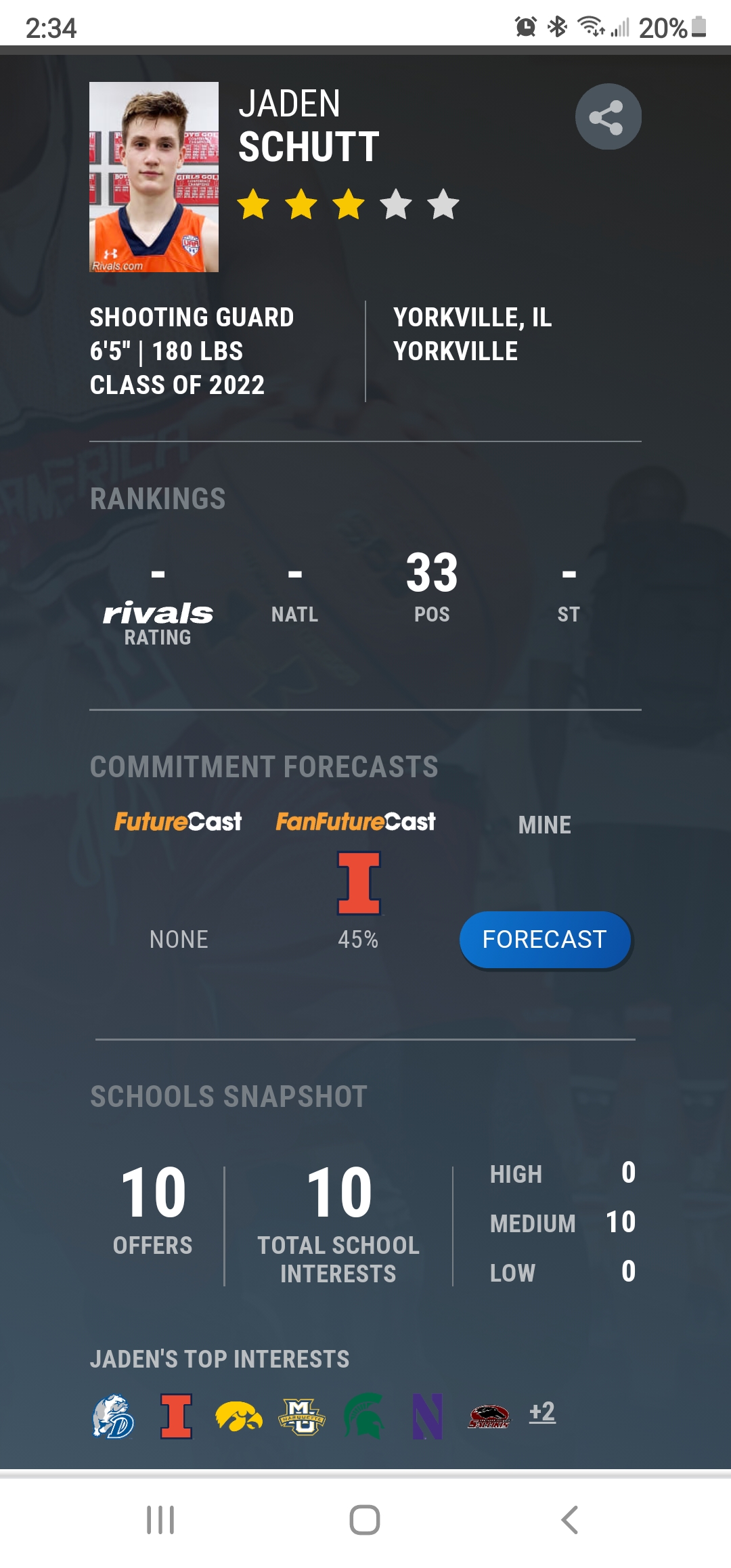Viewport: 731px width, 1568px height.
Task: Share Jaden Schutt's profile
Action: (x=608, y=116)
